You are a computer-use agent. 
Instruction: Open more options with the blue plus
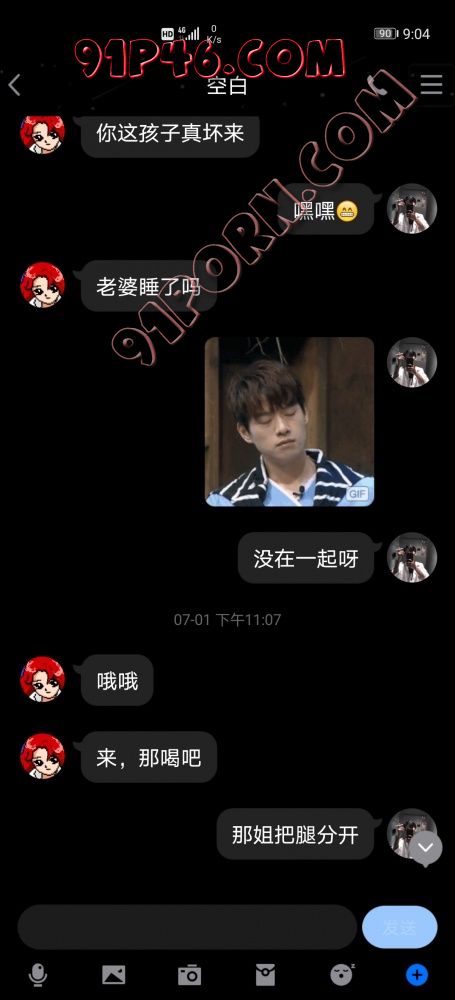pyautogui.click(x=417, y=974)
